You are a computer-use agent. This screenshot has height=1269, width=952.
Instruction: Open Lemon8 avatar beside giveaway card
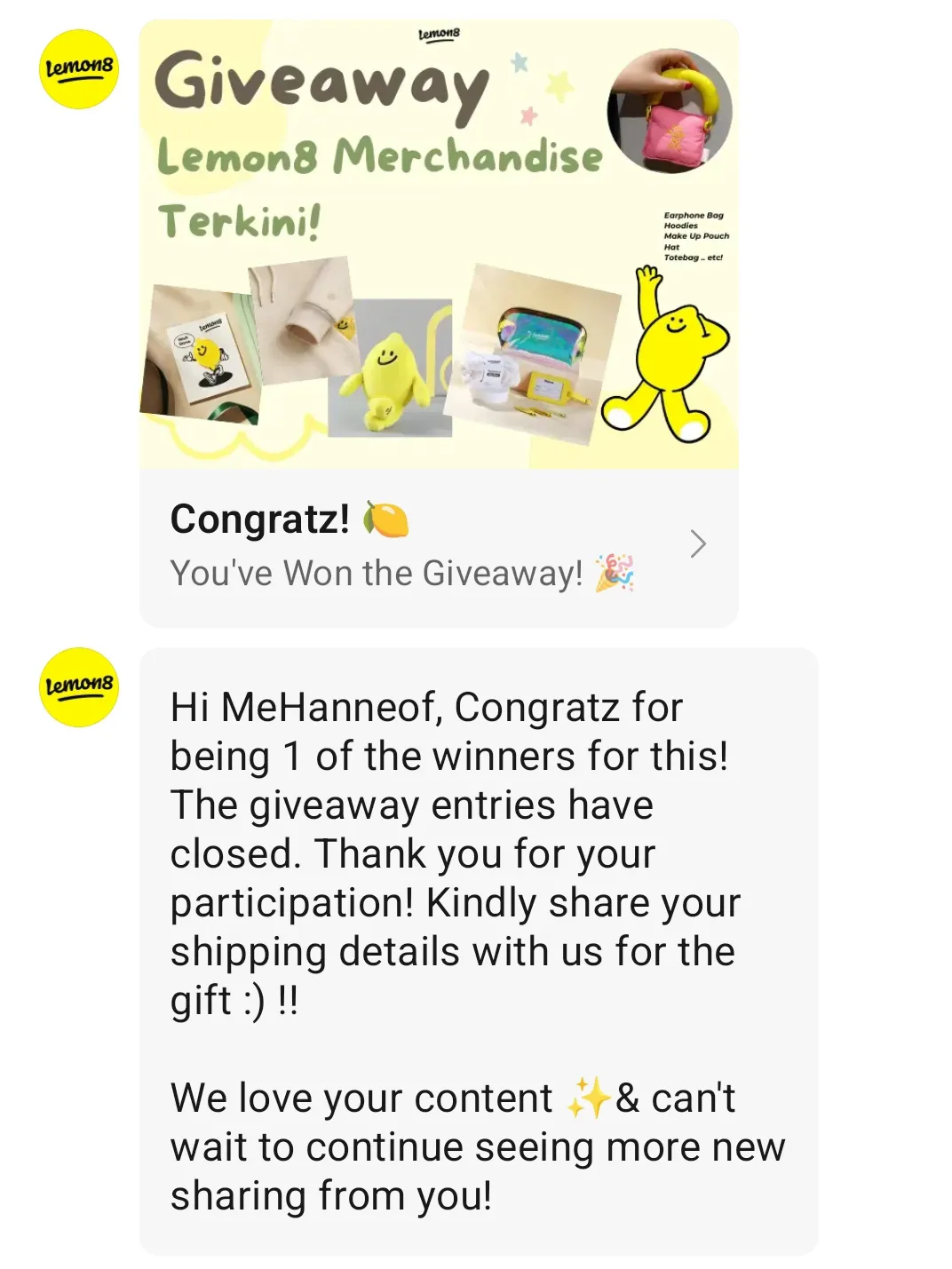point(79,69)
